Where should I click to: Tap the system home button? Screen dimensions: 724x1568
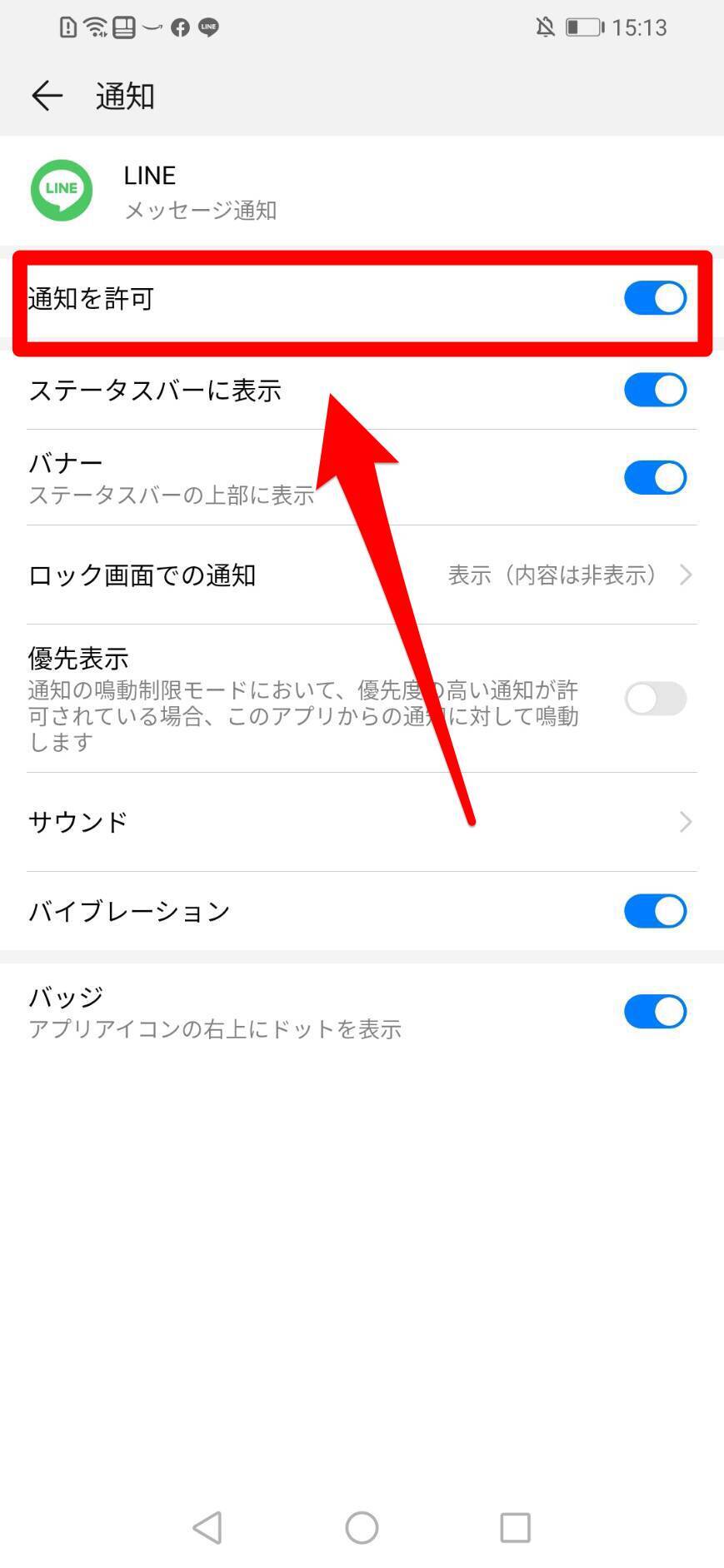click(362, 1527)
